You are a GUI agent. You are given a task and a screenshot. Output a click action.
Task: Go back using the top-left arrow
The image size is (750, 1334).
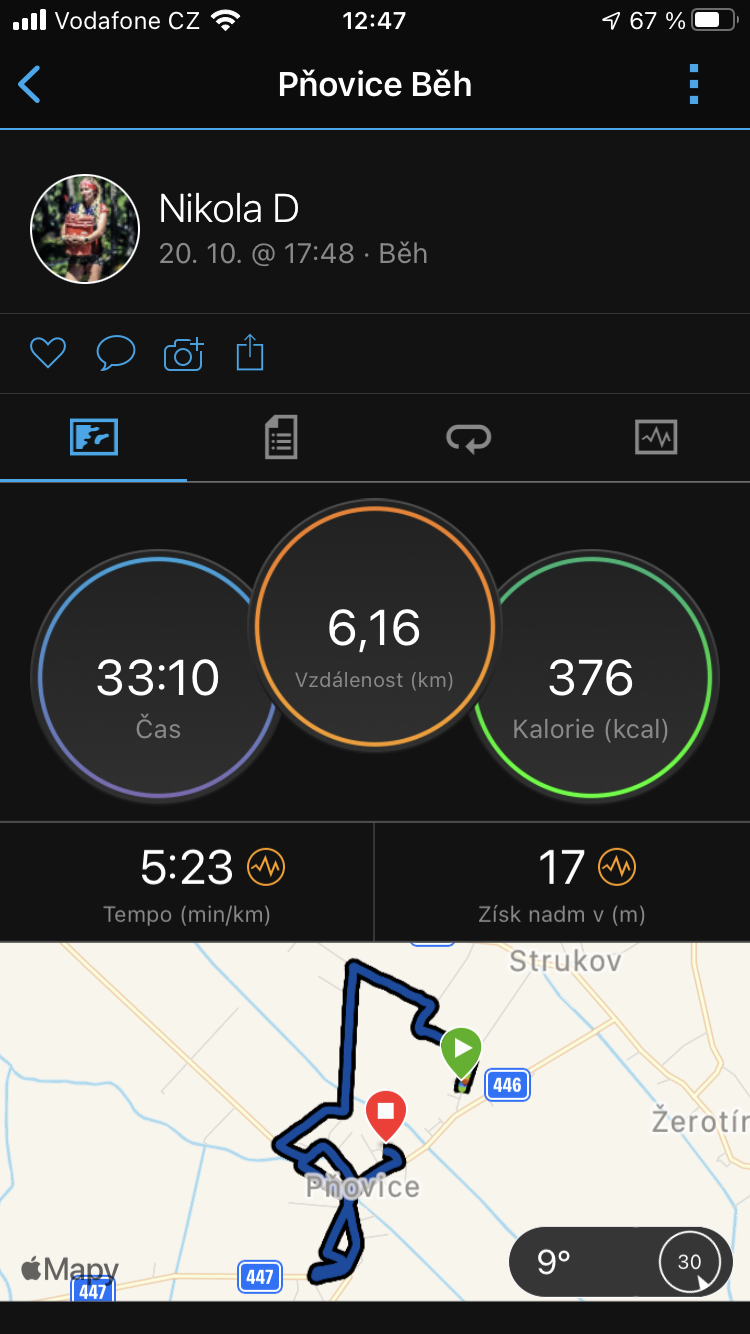[30, 85]
